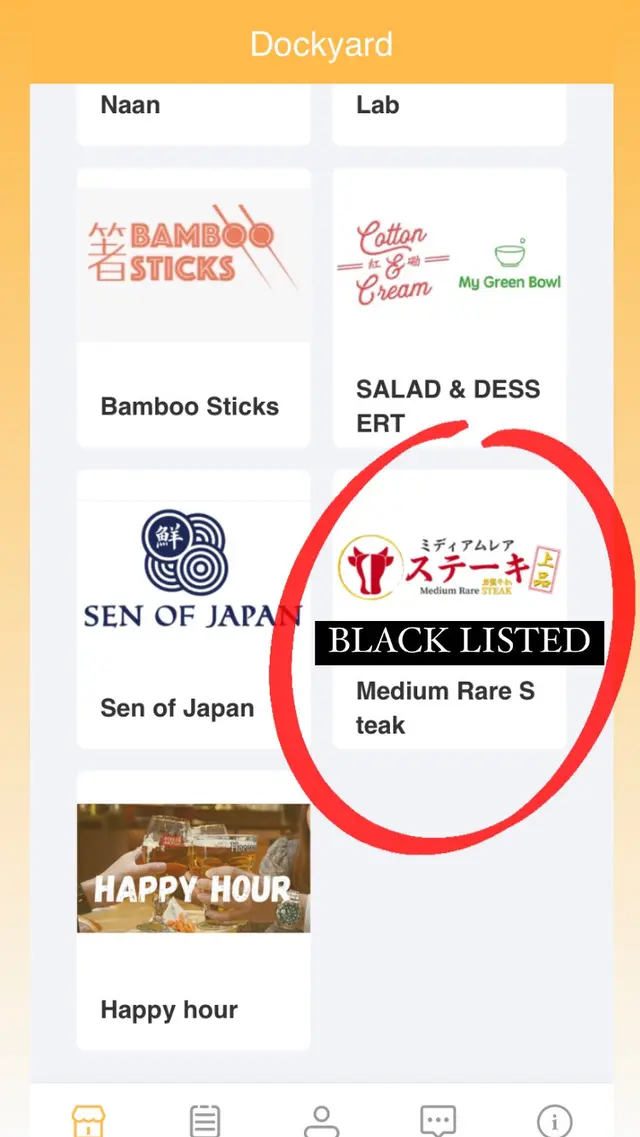
Task: View the Happy hour card
Action: coord(193,909)
